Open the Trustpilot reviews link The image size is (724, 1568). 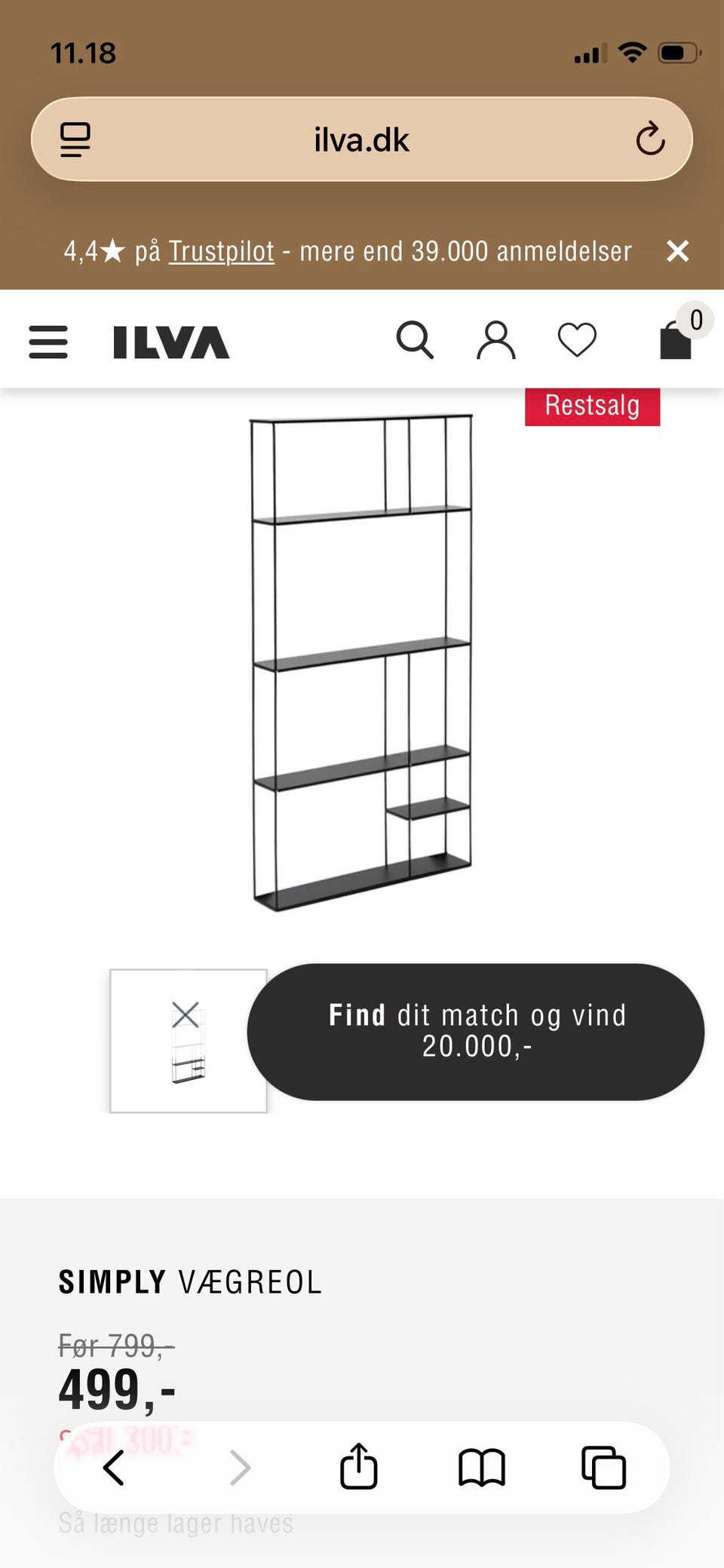pos(221,251)
